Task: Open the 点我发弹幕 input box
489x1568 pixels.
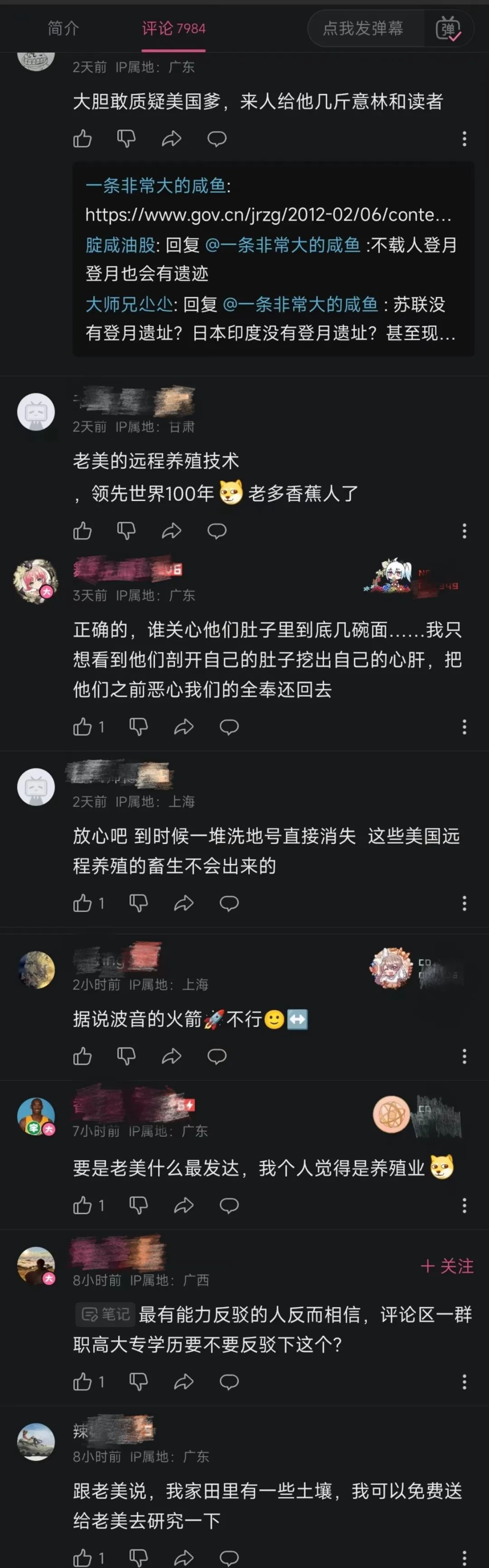Action: click(363, 28)
